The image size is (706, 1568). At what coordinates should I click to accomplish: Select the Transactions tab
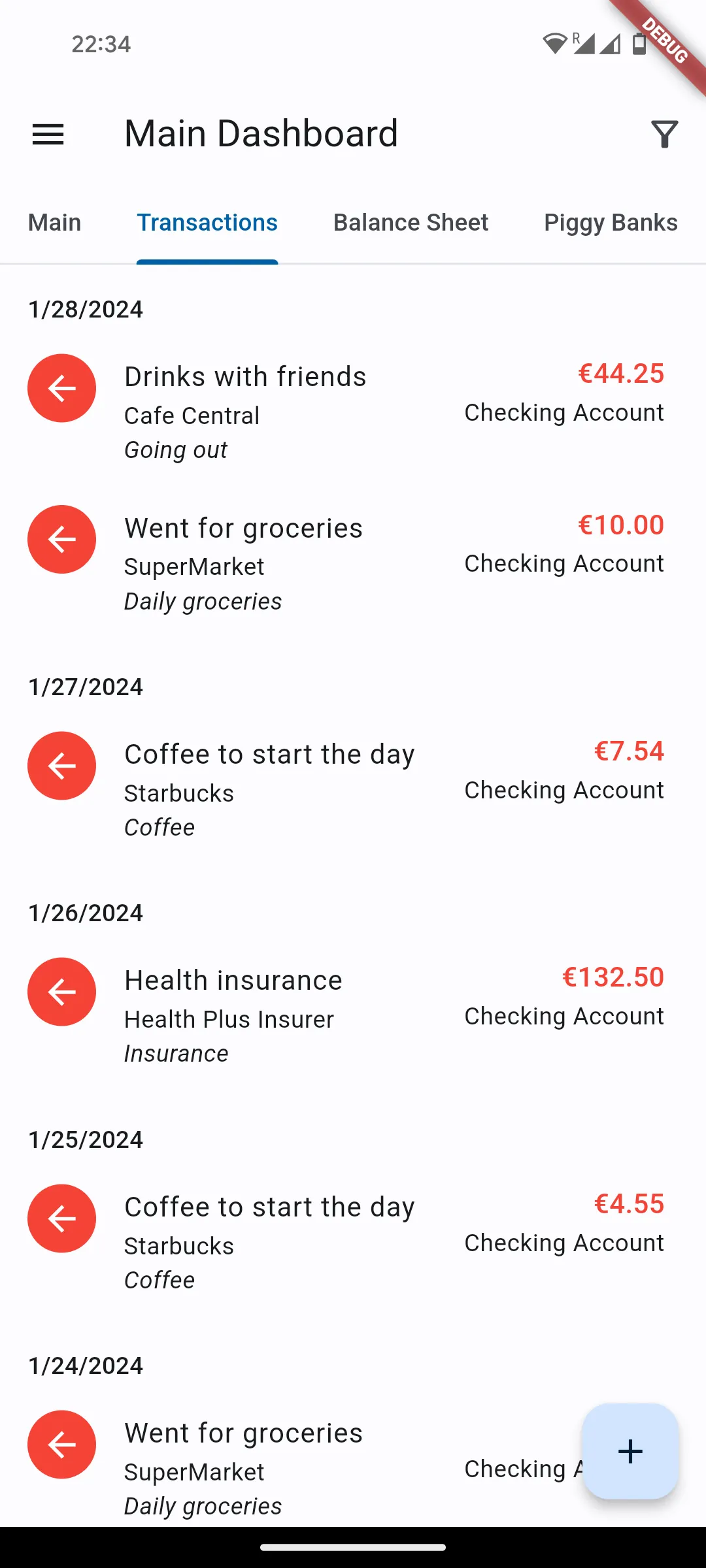coord(207,222)
